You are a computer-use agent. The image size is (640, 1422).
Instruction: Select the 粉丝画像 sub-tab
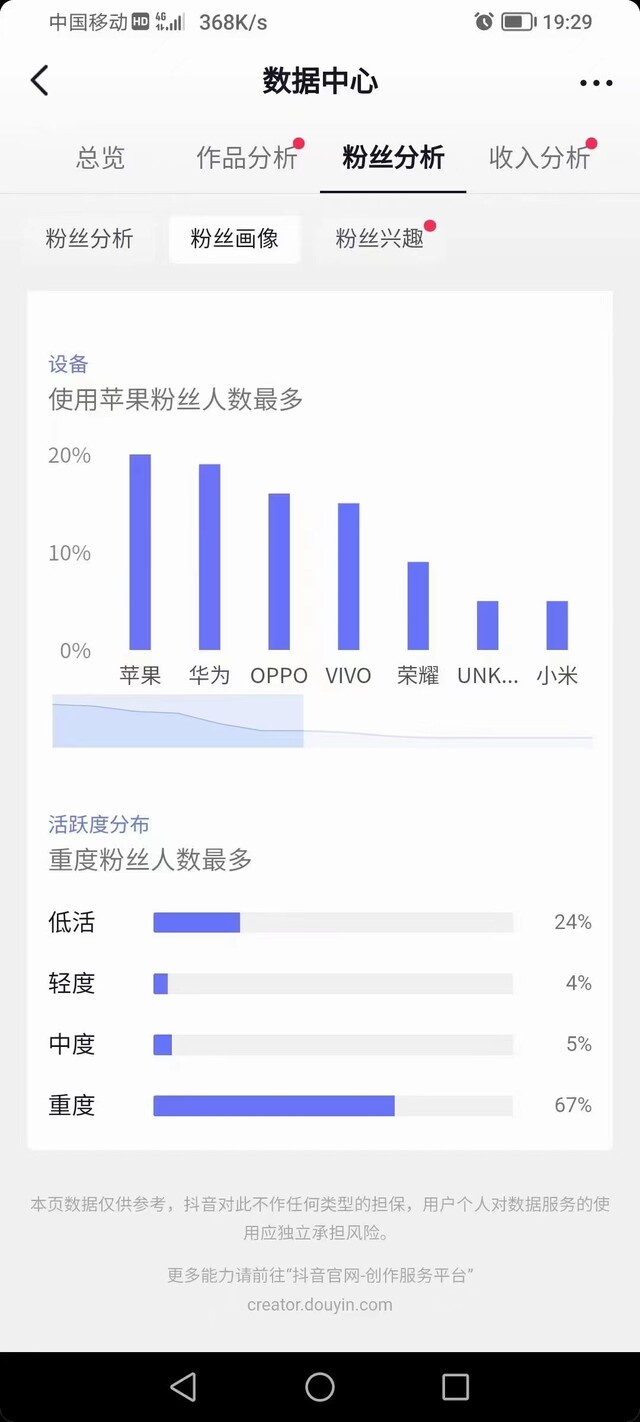pos(235,238)
